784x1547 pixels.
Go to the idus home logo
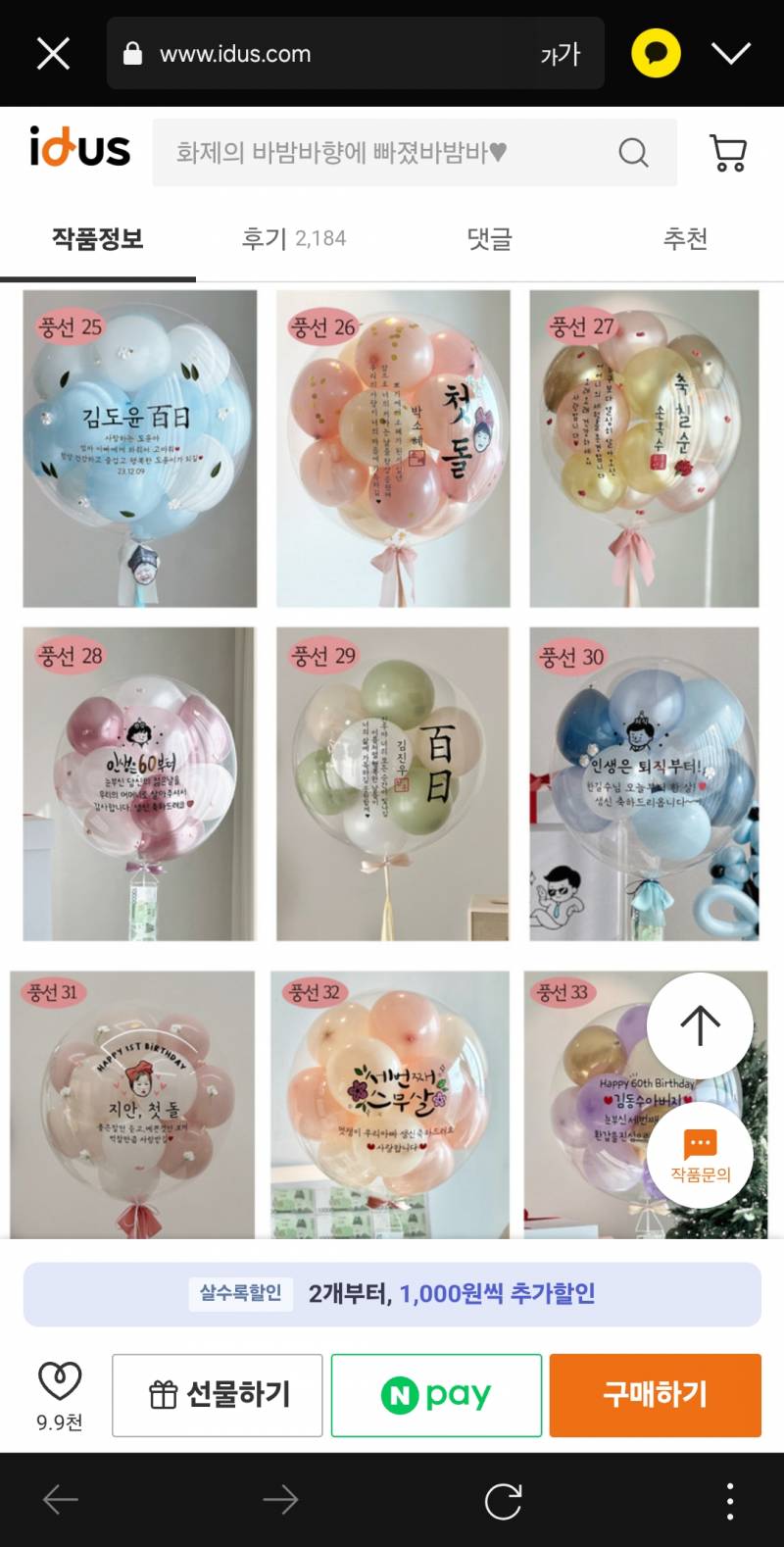coord(79,149)
